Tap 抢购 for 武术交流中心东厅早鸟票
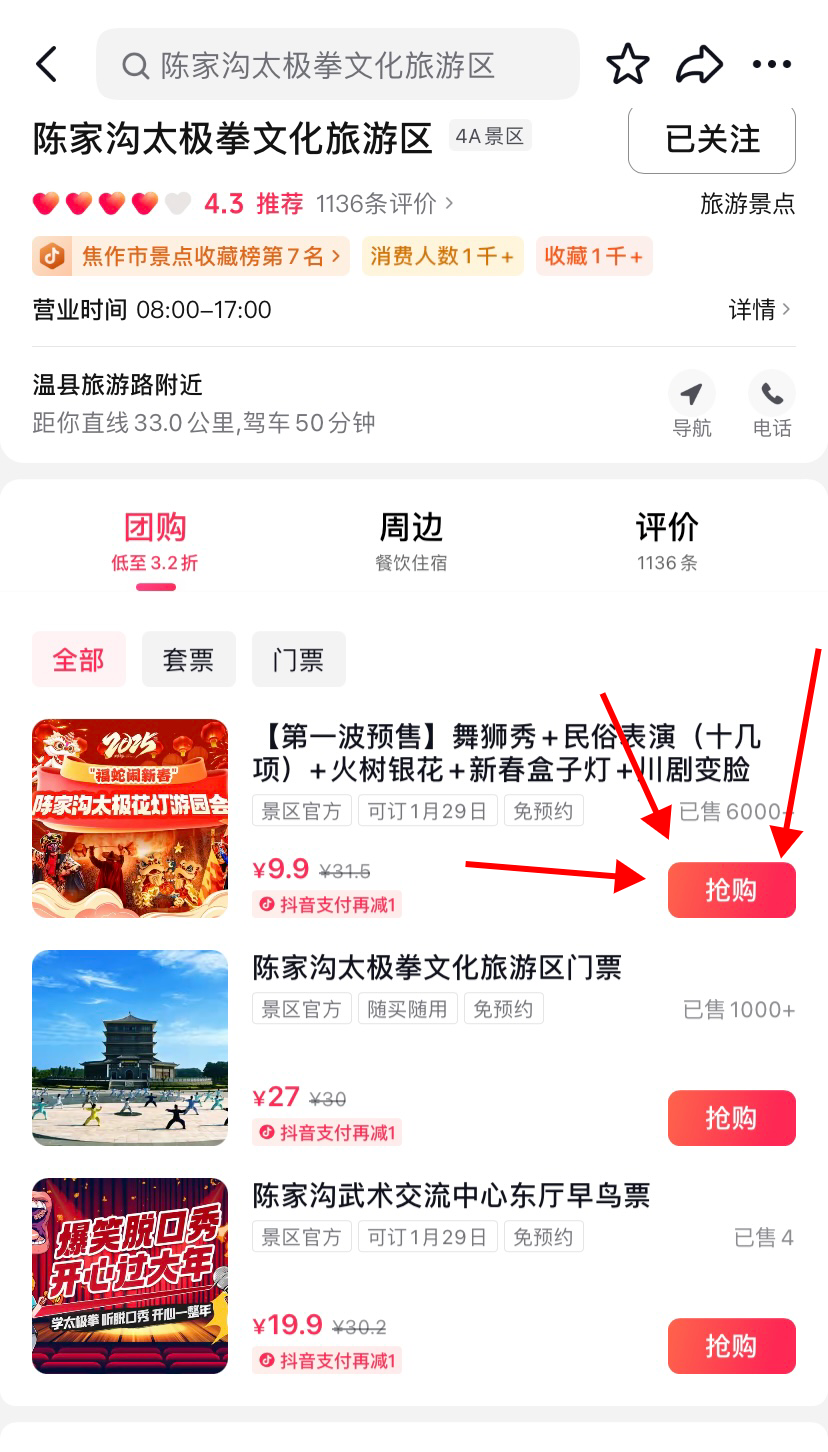The height and width of the screenshot is (1452, 828). [x=732, y=1346]
